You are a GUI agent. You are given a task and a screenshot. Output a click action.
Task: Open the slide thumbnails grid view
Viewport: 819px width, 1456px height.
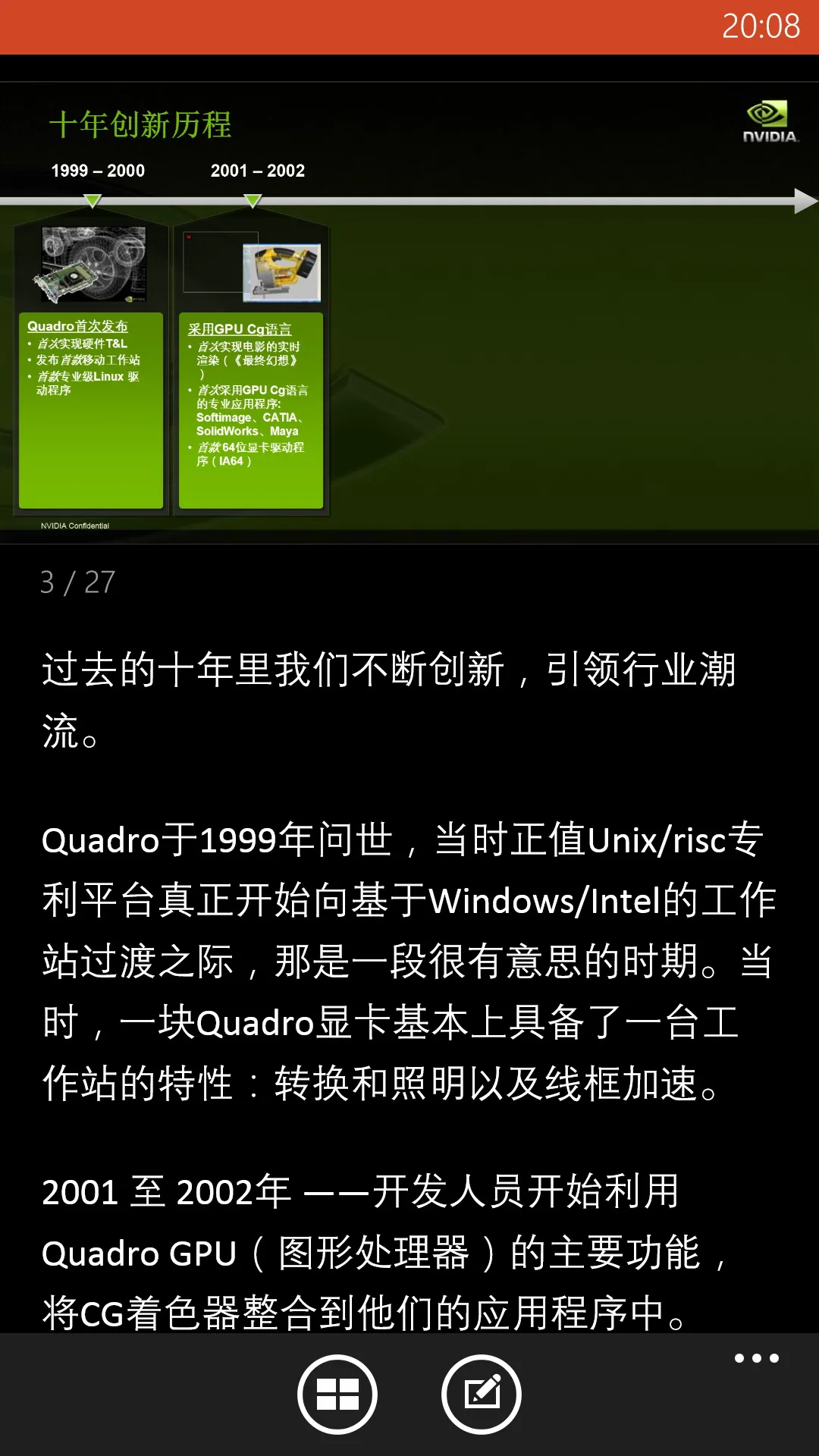click(337, 1394)
